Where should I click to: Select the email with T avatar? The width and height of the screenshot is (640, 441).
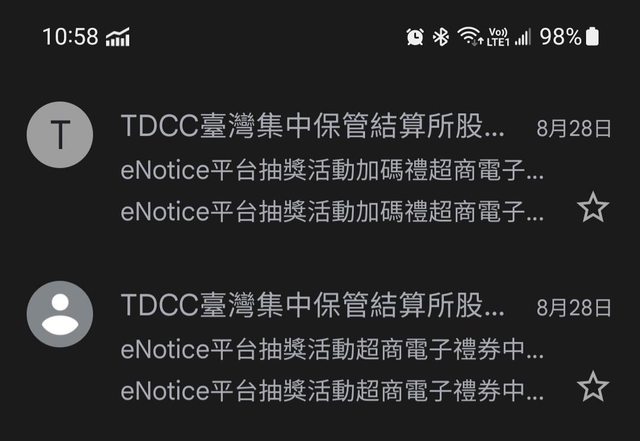(x=60, y=134)
